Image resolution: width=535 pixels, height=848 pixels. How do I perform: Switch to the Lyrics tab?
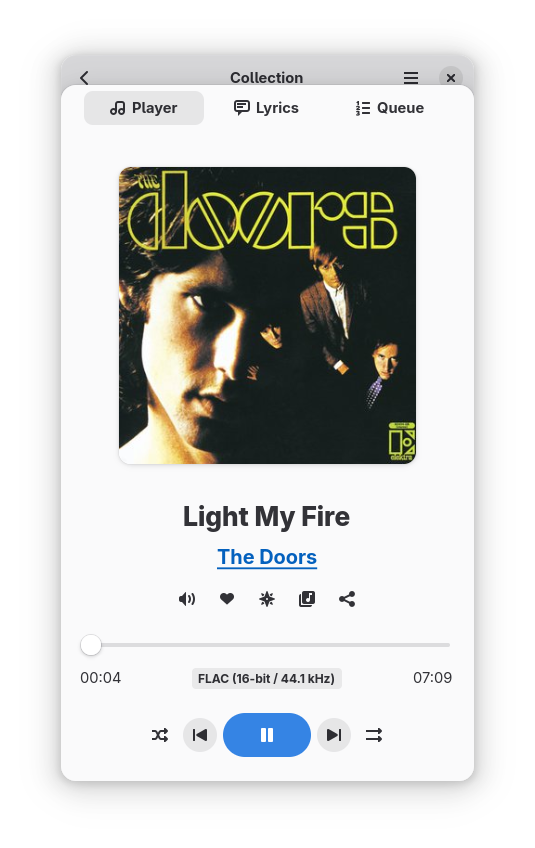tap(266, 108)
